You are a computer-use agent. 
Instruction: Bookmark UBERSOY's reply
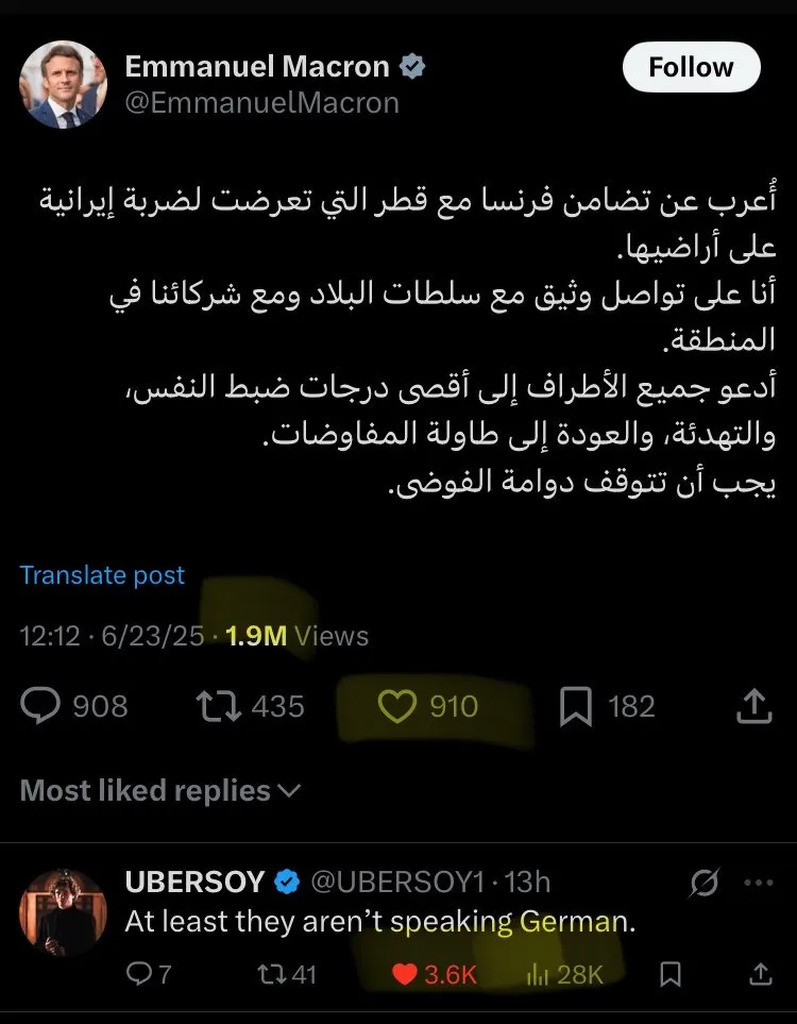671,973
